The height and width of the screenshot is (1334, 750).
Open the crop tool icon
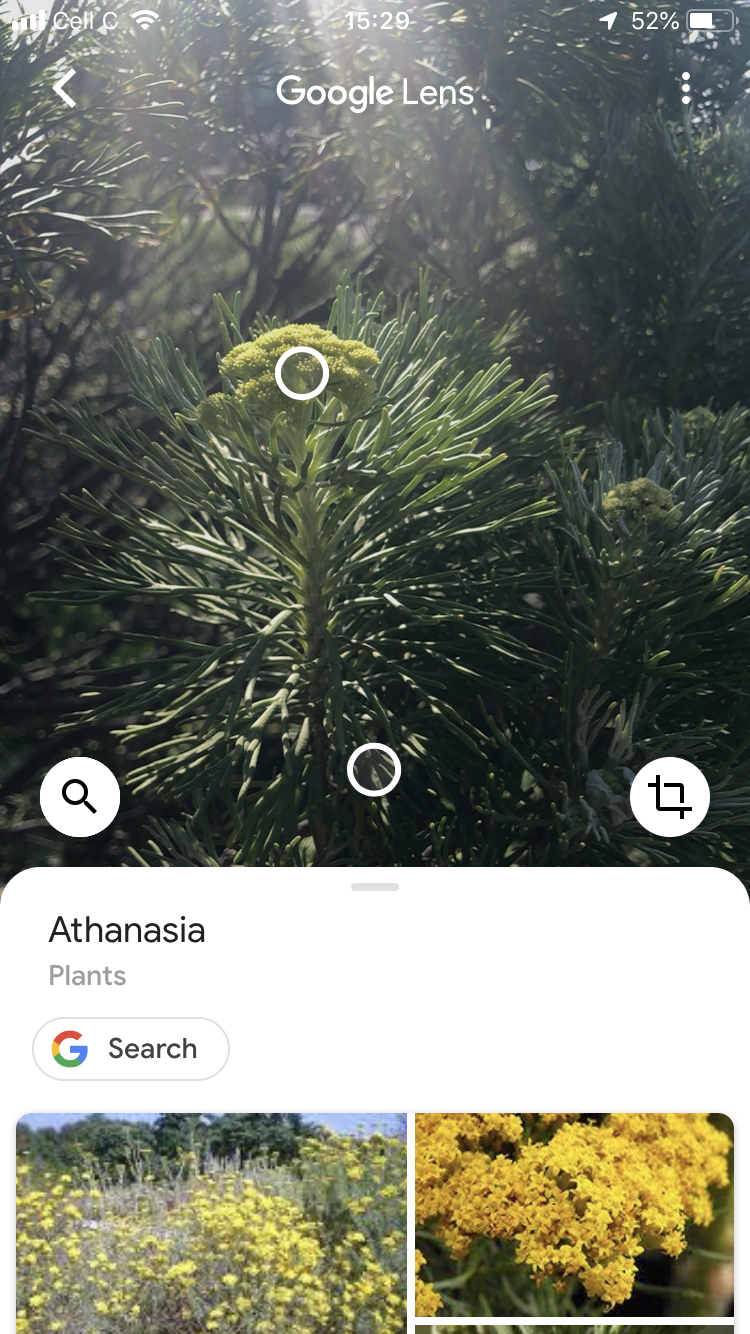pyautogui.click(x=669, y=796)
